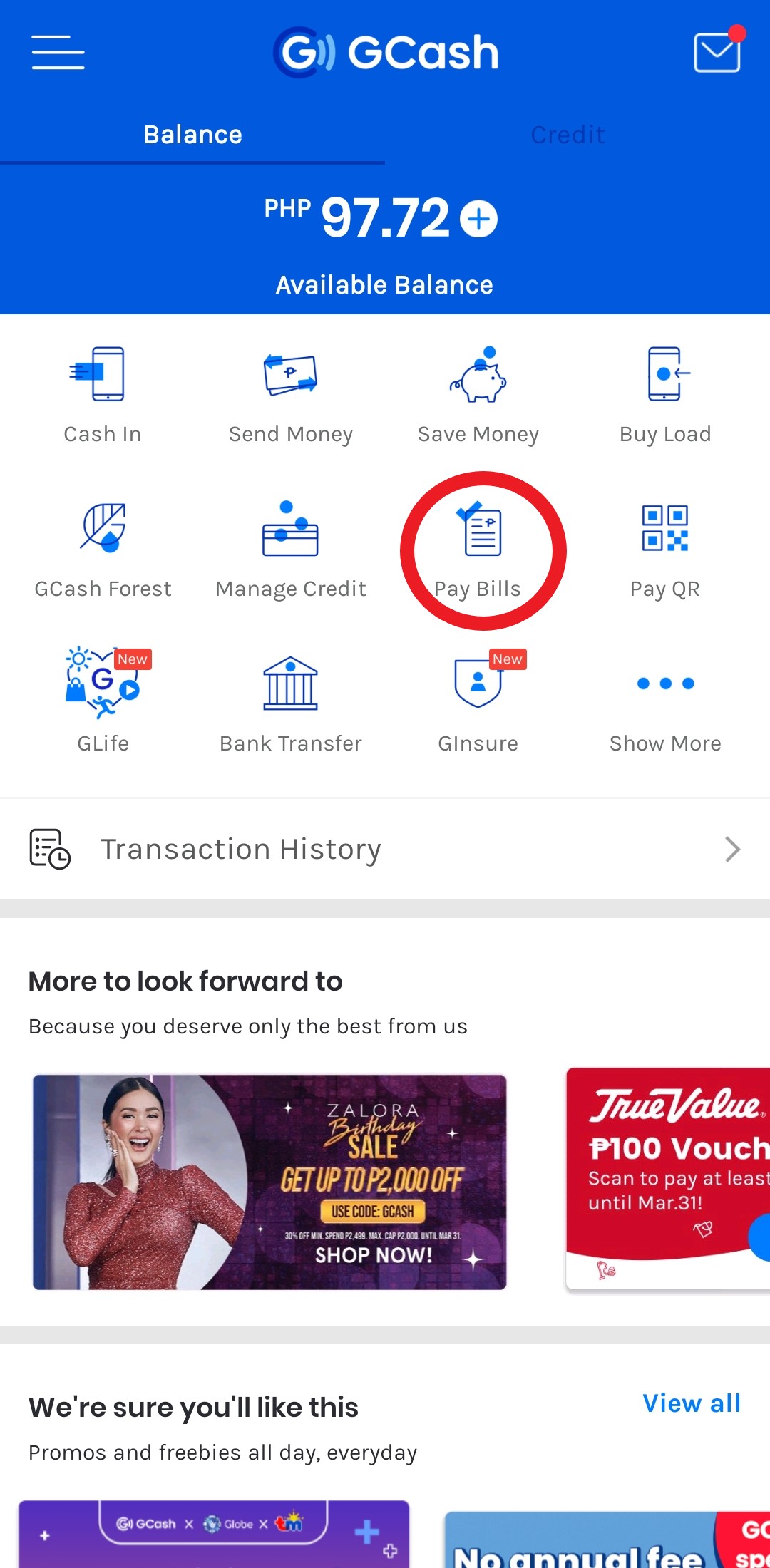Select the Balance tab
770x1568 pixels.
coord(192,135)
